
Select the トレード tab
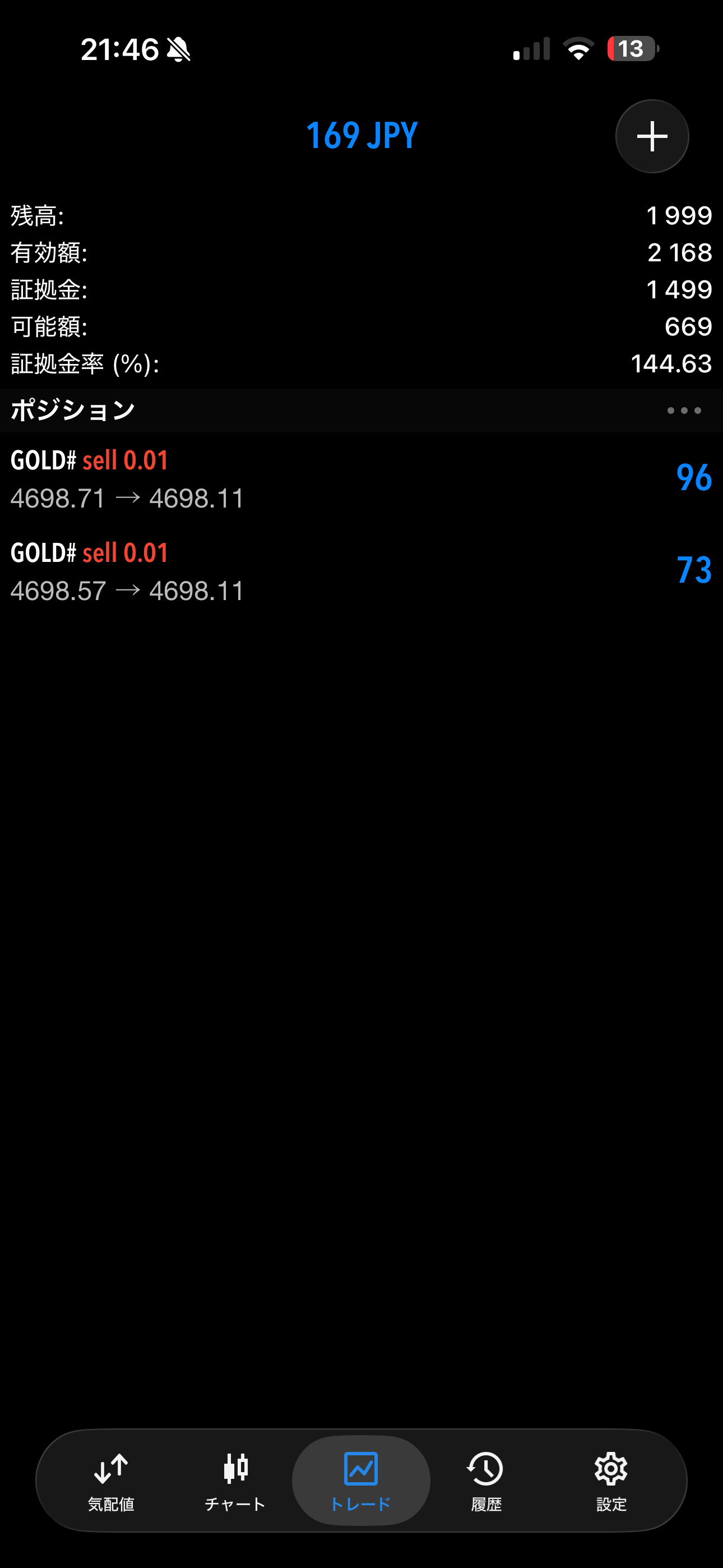click(361, 1481)
